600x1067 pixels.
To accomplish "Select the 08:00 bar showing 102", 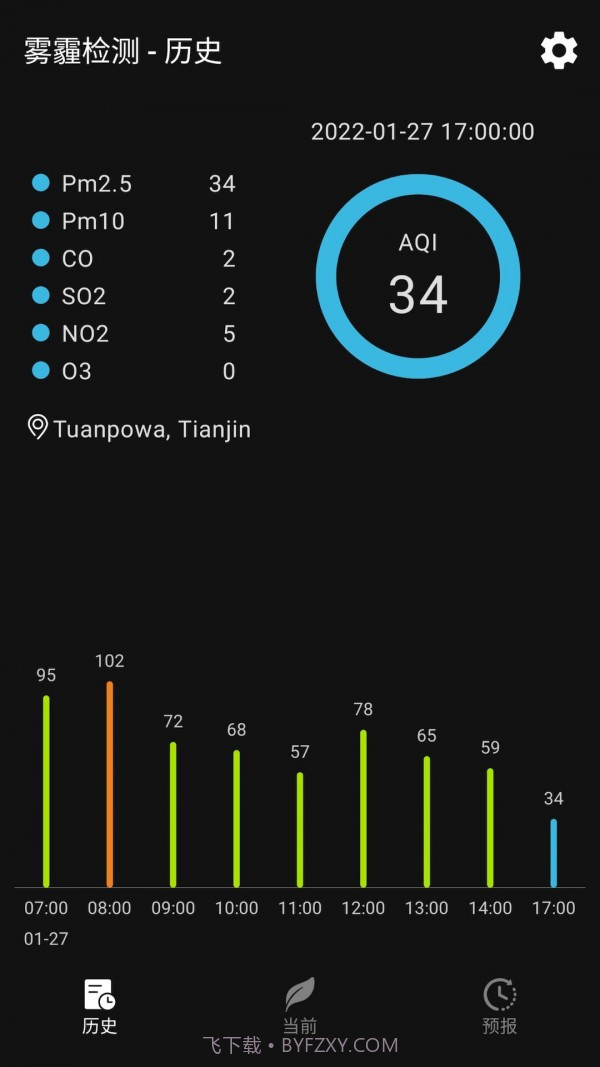I will coord(110,785).
